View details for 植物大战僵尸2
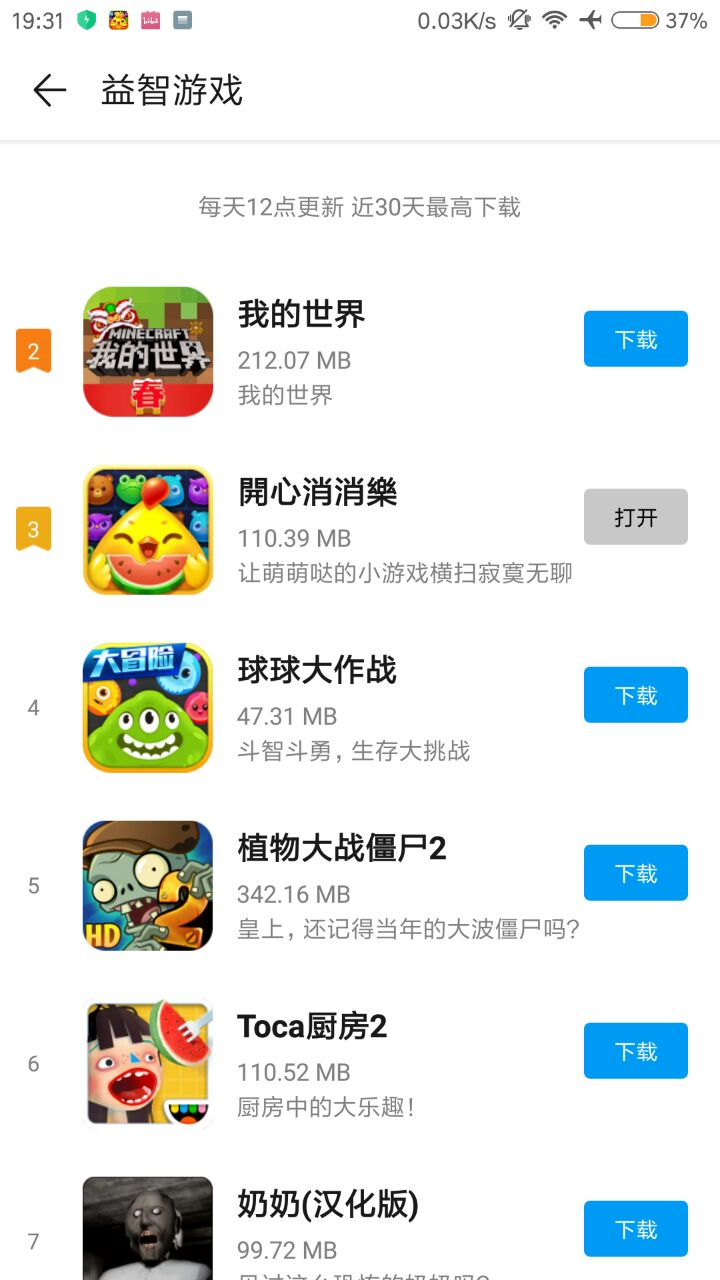 (341, 849)
